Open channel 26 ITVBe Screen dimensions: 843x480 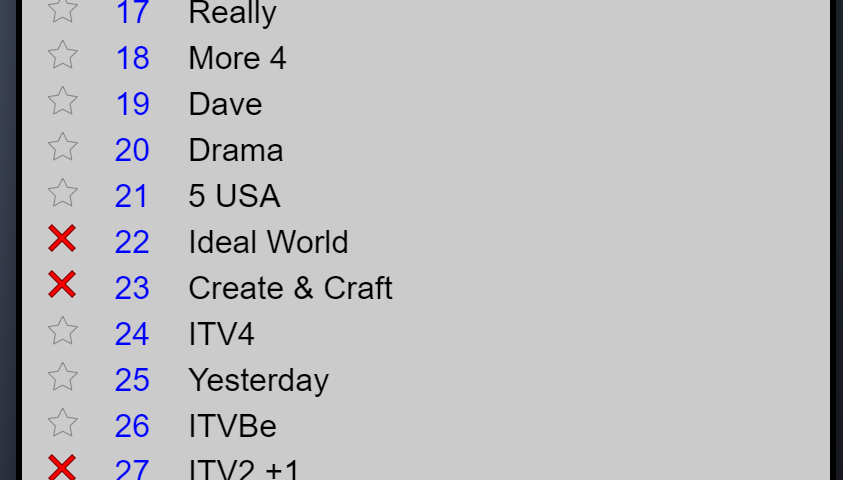click(x=232, y=426)
